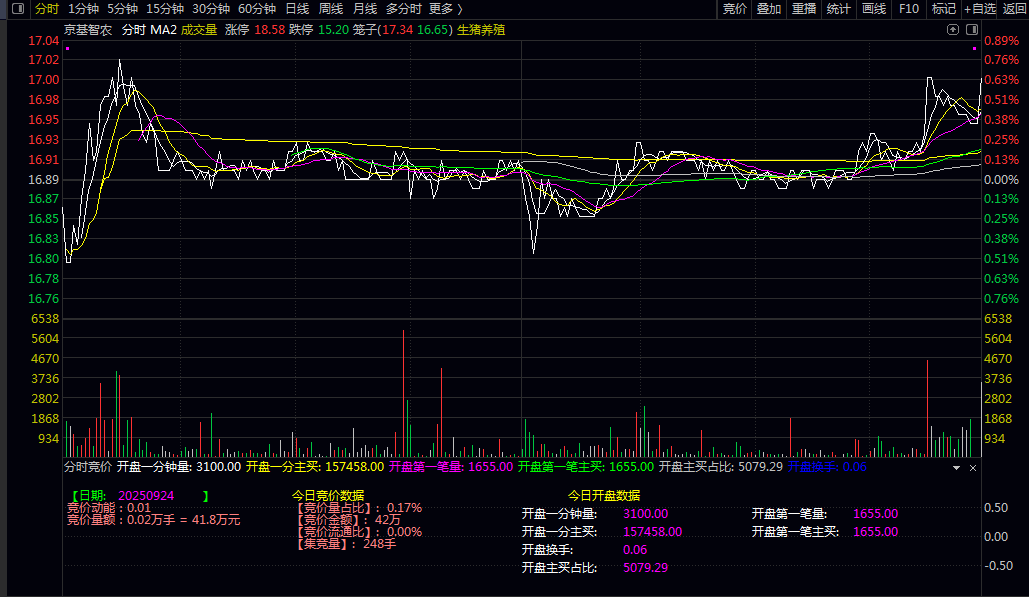The width and height of the screenshot is (1029, 597).
Task: Close the 分时竞价 indicator panel
Action: 973,467
